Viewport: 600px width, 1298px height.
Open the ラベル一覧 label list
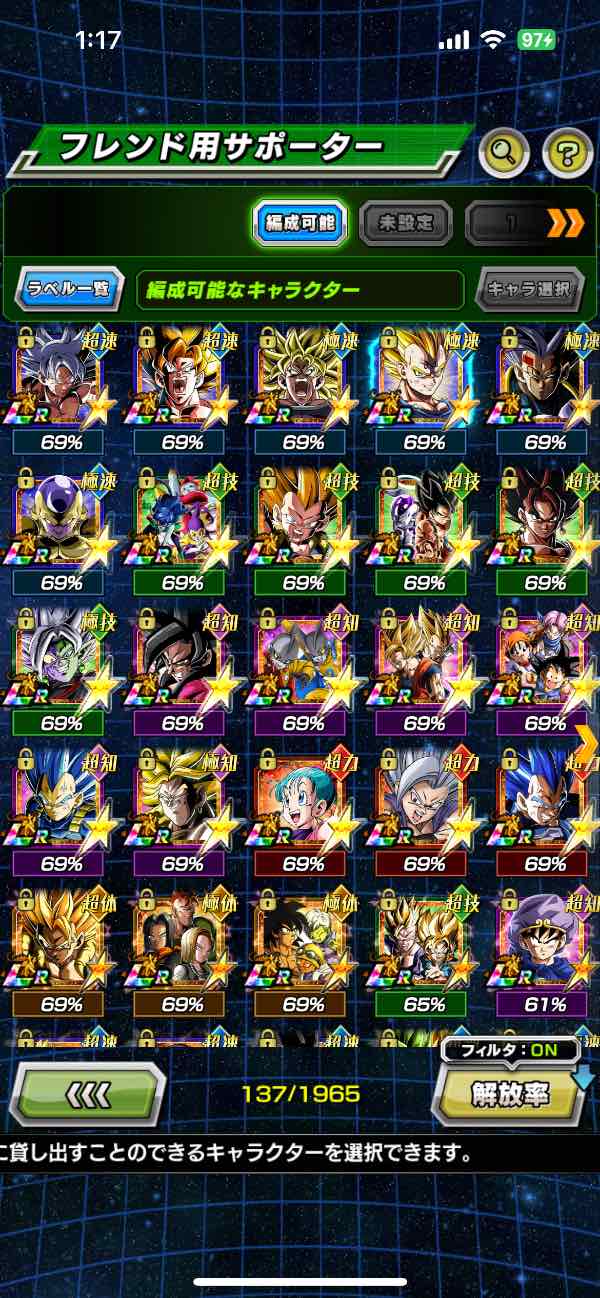click(70, 290)
